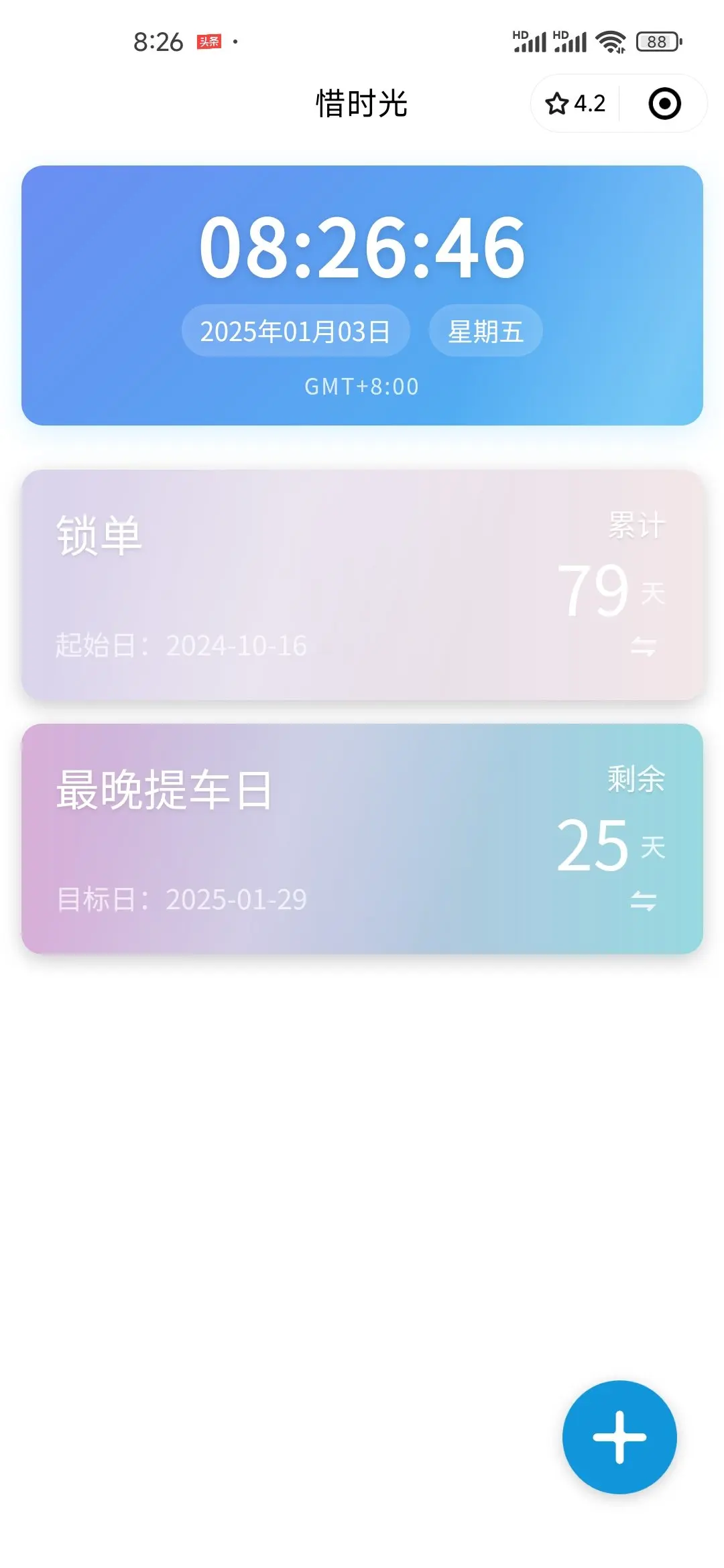Toggle the swap icon on the 锁单 card
This screenshot has height=1568, width=724.
(644, 647)
